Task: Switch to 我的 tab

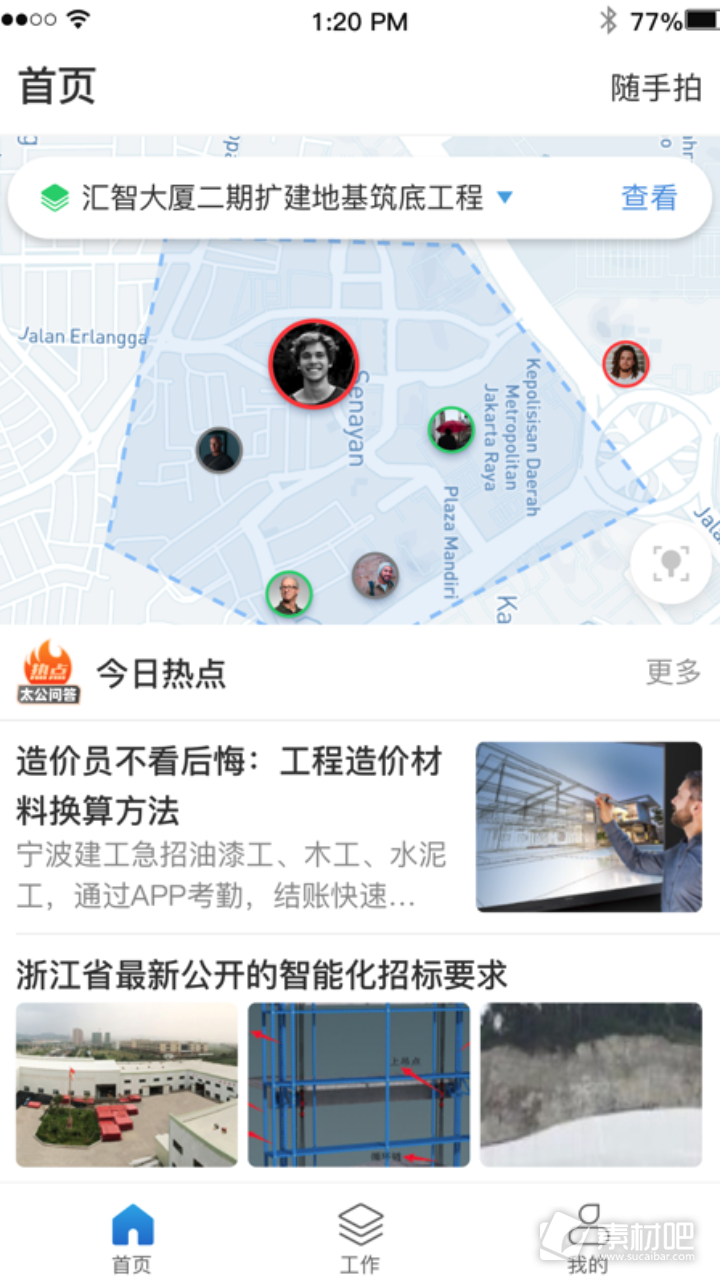Action: (588, 1238)
